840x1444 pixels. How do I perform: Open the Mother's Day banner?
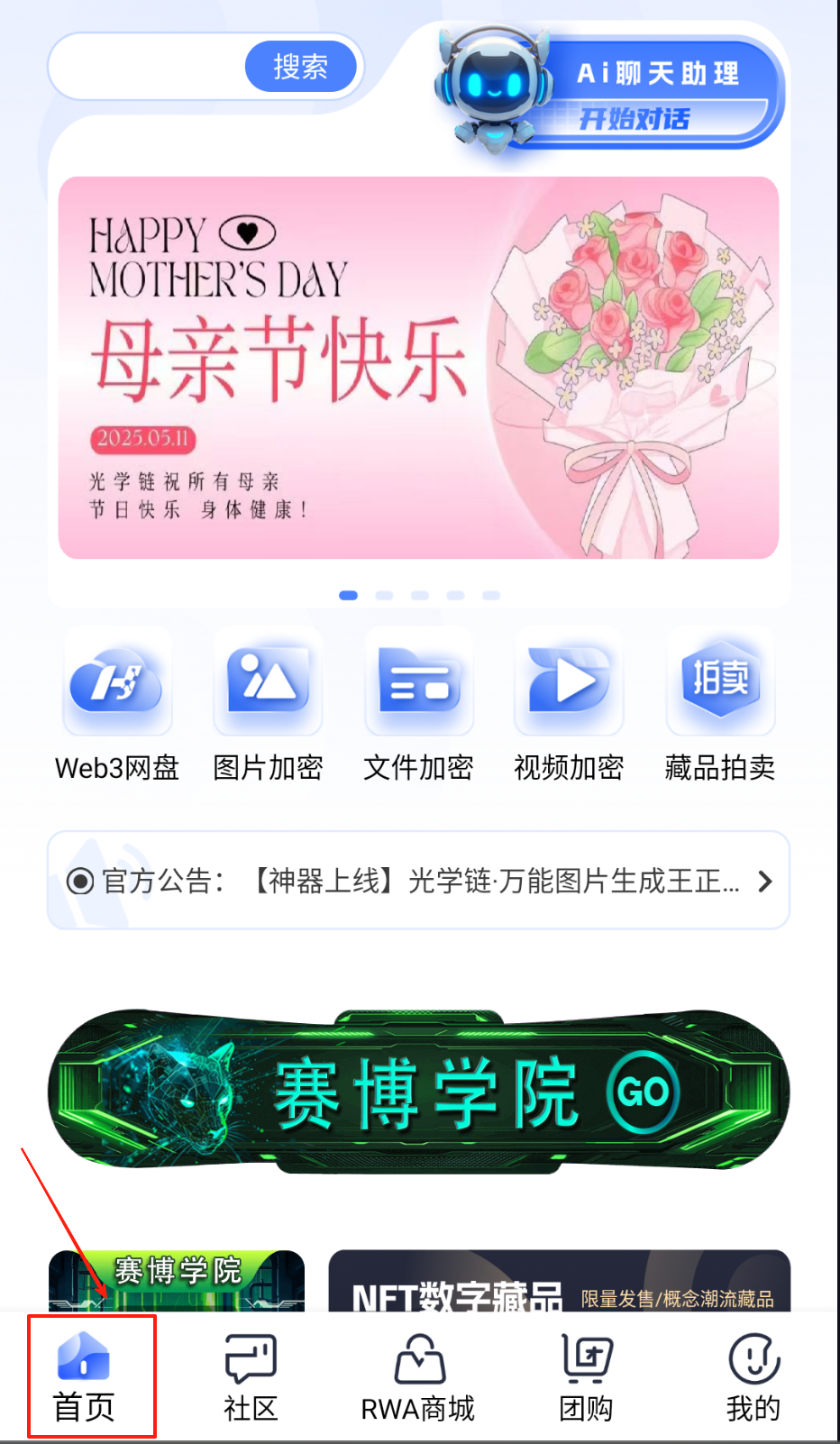[418, 368]
